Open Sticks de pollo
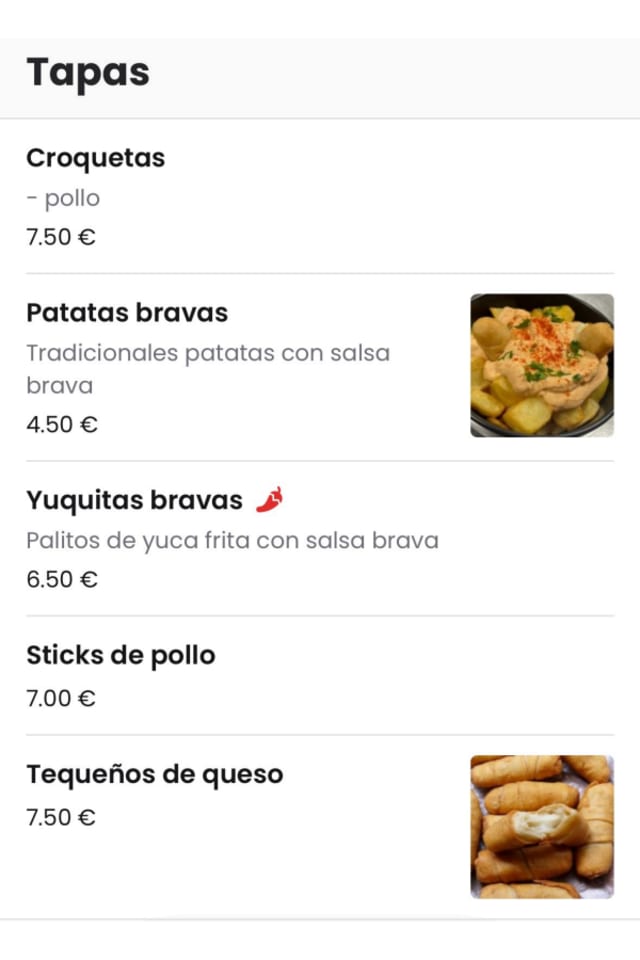The image size is (640, 960). pyautogui.click(x=121, y=656)
